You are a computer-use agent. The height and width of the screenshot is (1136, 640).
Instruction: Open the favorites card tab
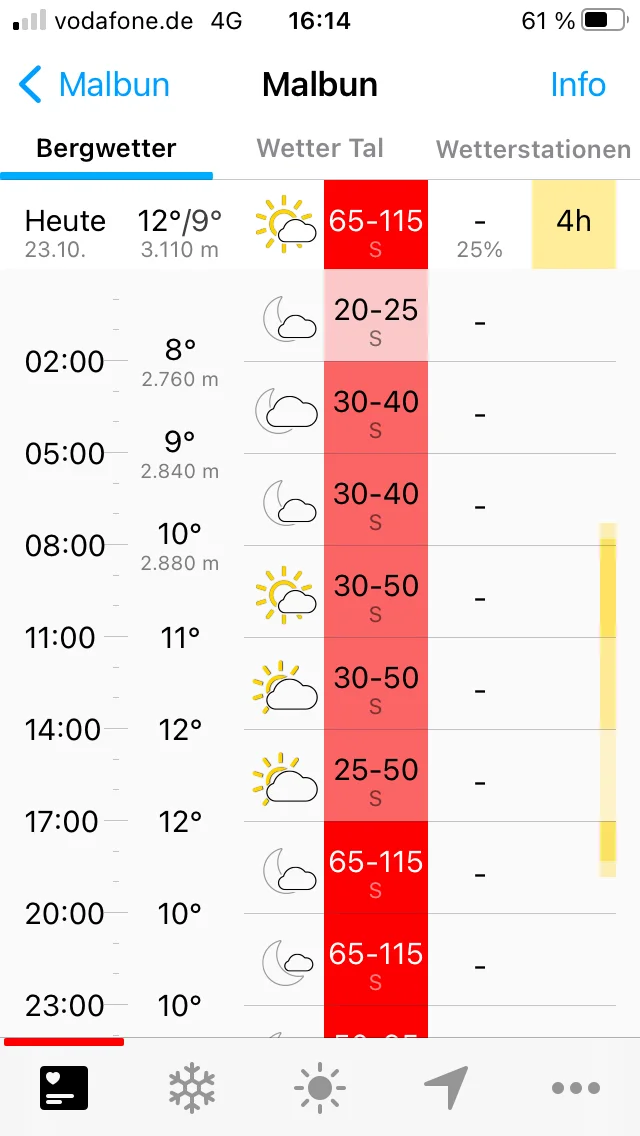[64, 1088]
